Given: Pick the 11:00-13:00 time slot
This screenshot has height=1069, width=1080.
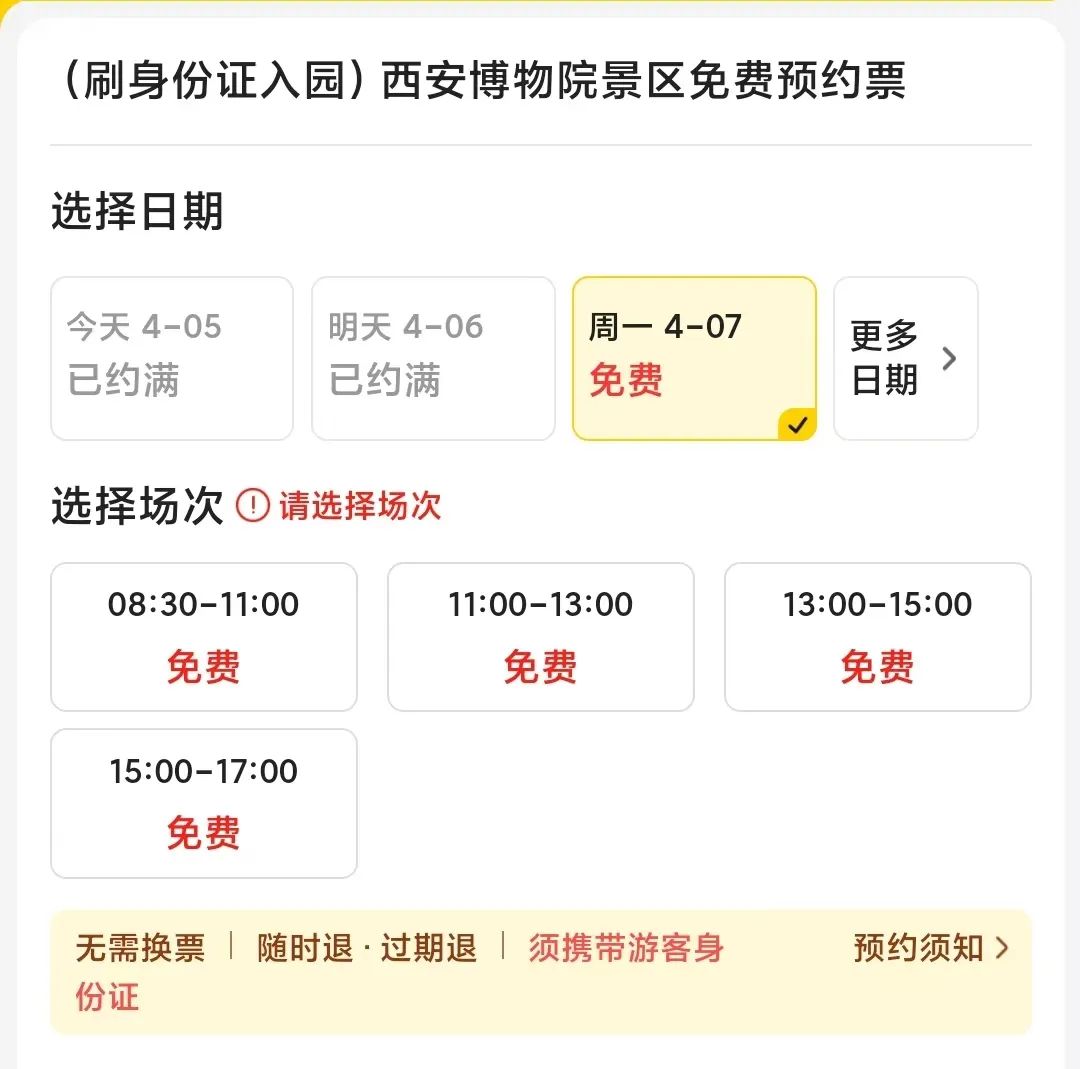Looking at the screenshot, I should [541, 637].
